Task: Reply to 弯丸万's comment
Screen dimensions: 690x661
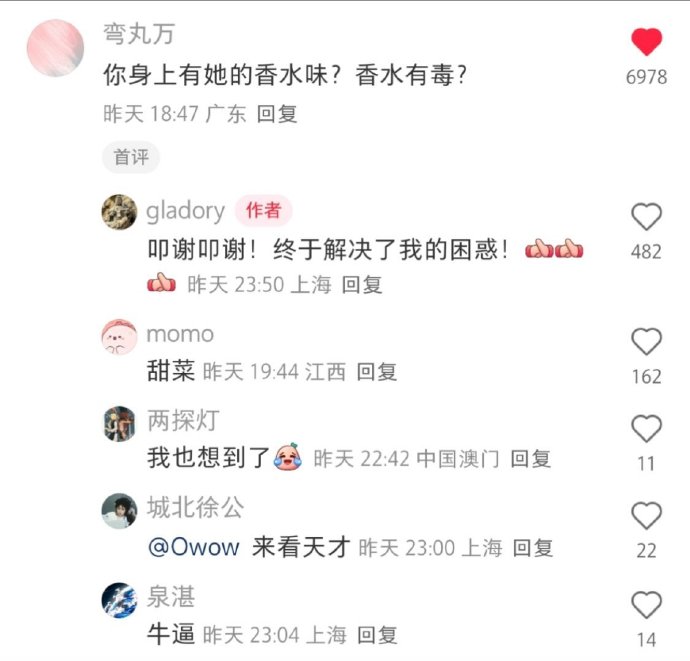Action: (277, 114)
